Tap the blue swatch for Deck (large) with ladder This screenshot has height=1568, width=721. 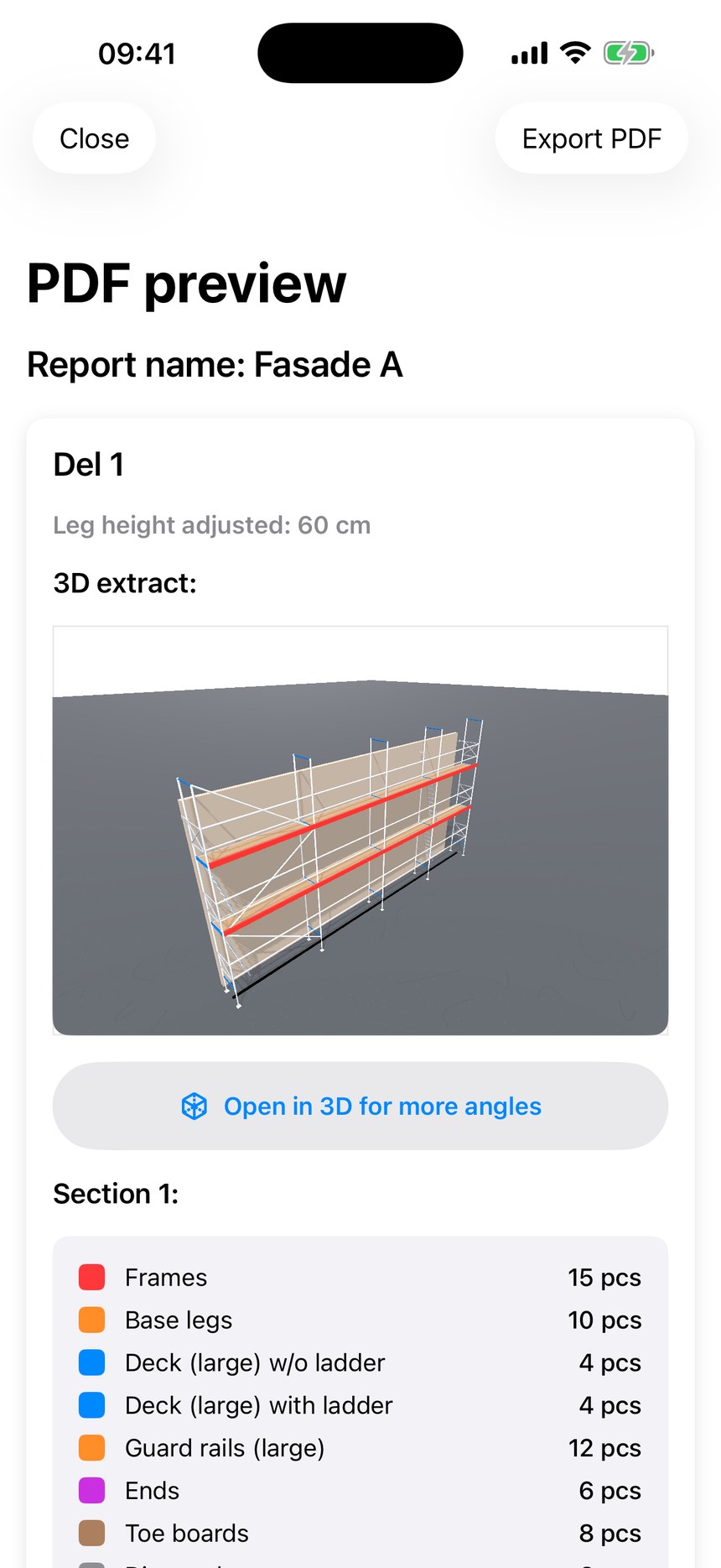point(91,1405)
